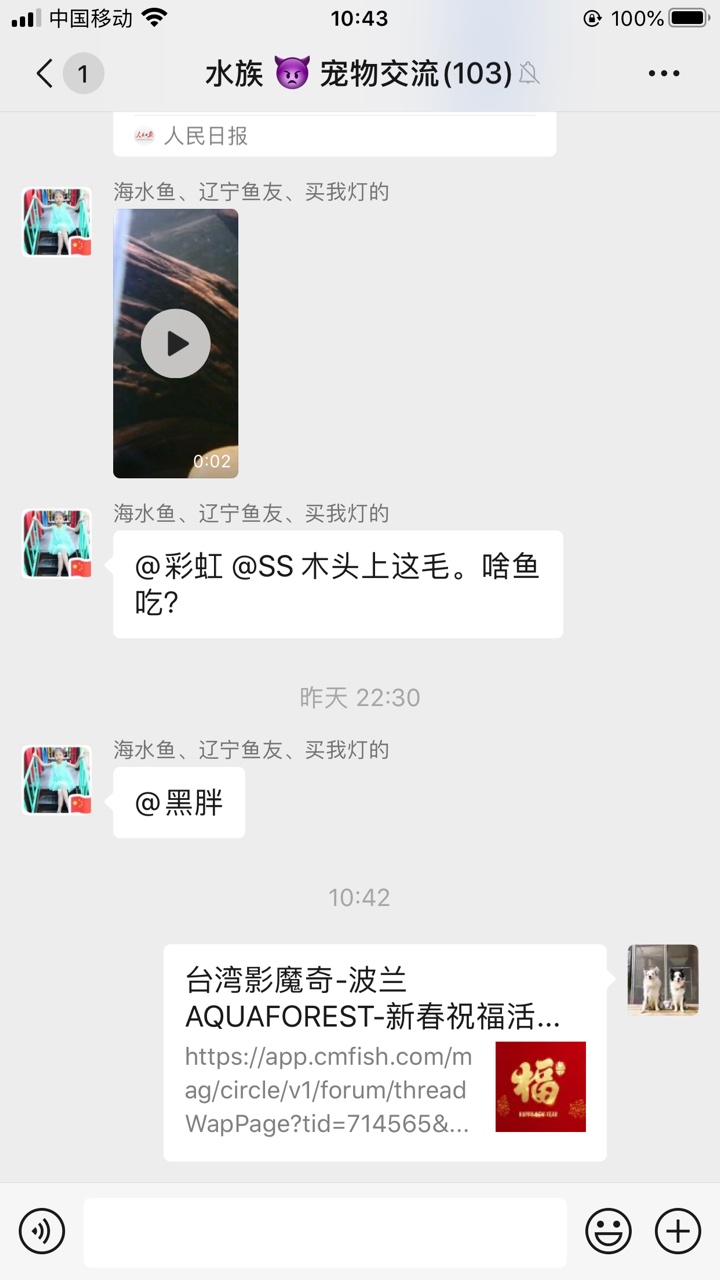View sender avatar beside the @黑胖 message
The image size is (720, 1280).
57,780
